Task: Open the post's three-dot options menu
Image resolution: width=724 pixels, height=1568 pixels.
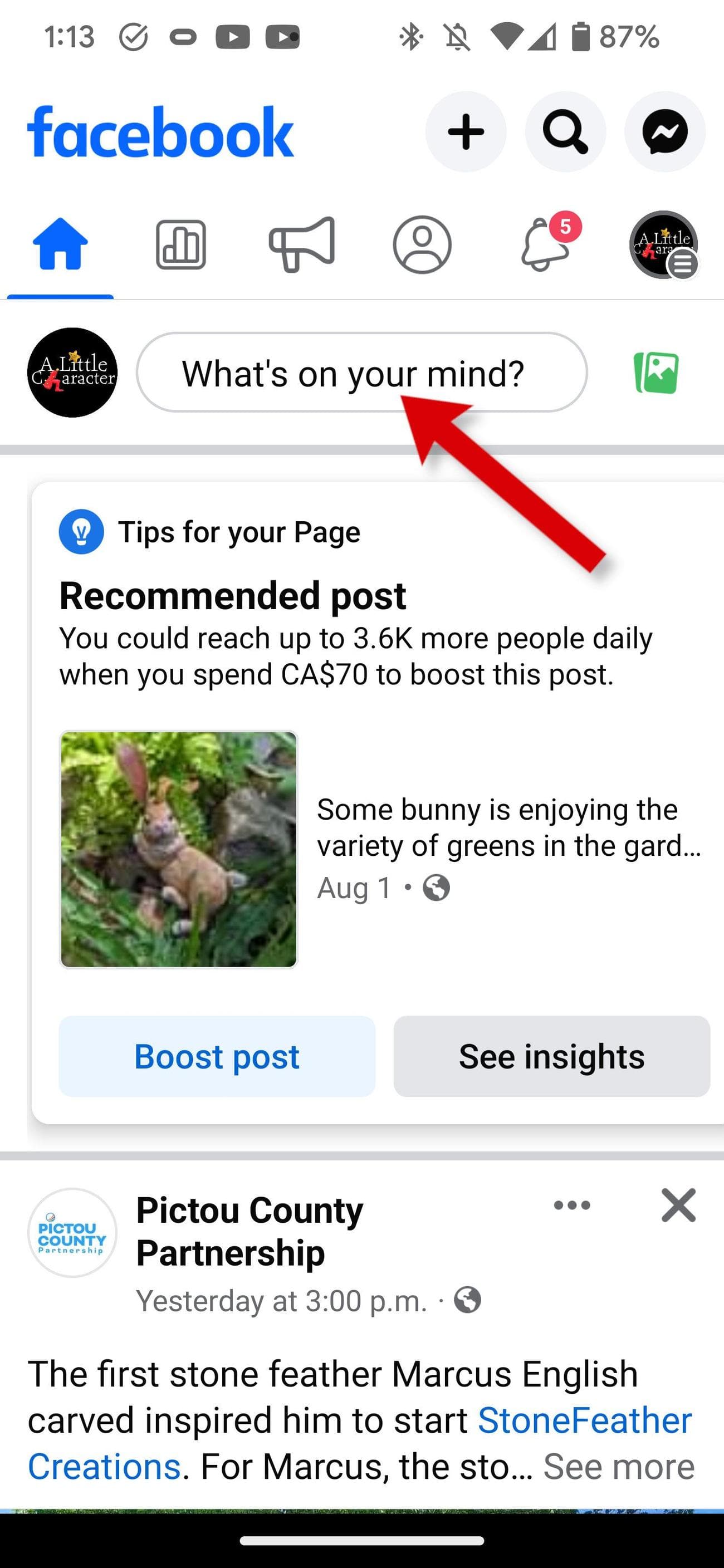Action: pos(572,1205)
